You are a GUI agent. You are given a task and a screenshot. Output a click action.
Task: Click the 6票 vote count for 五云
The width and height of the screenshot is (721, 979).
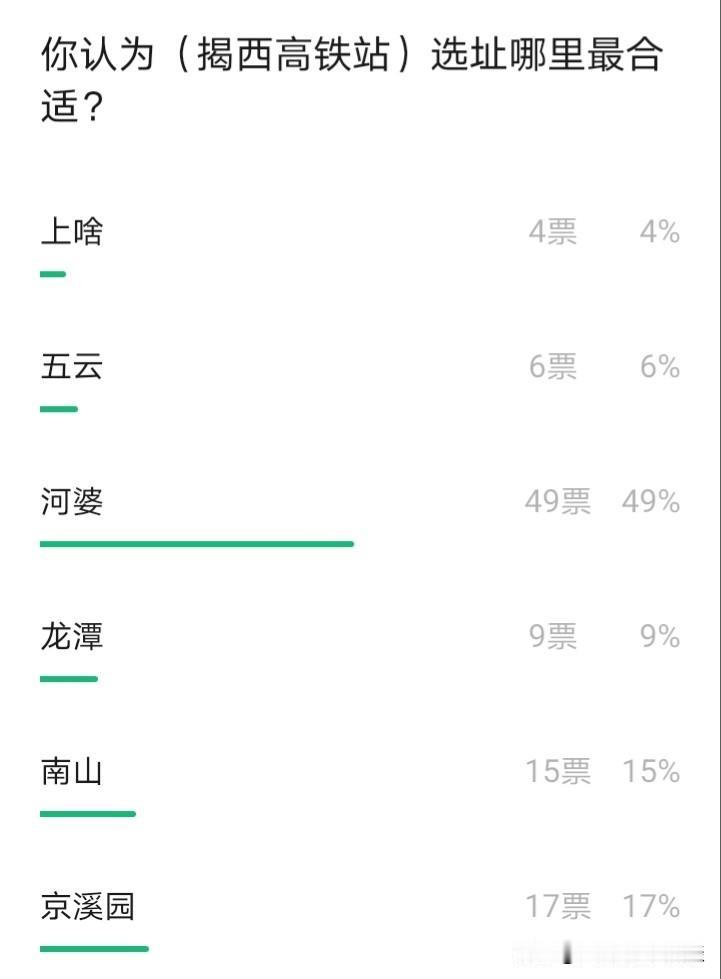point(554,368)
